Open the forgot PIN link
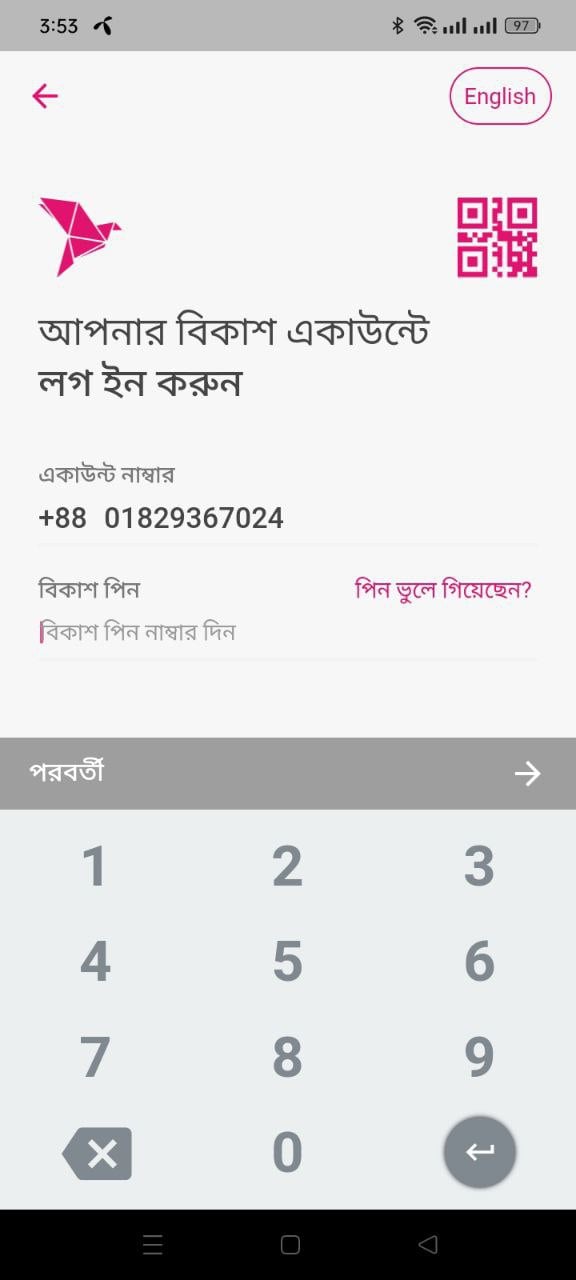 [x=443, y=589]
